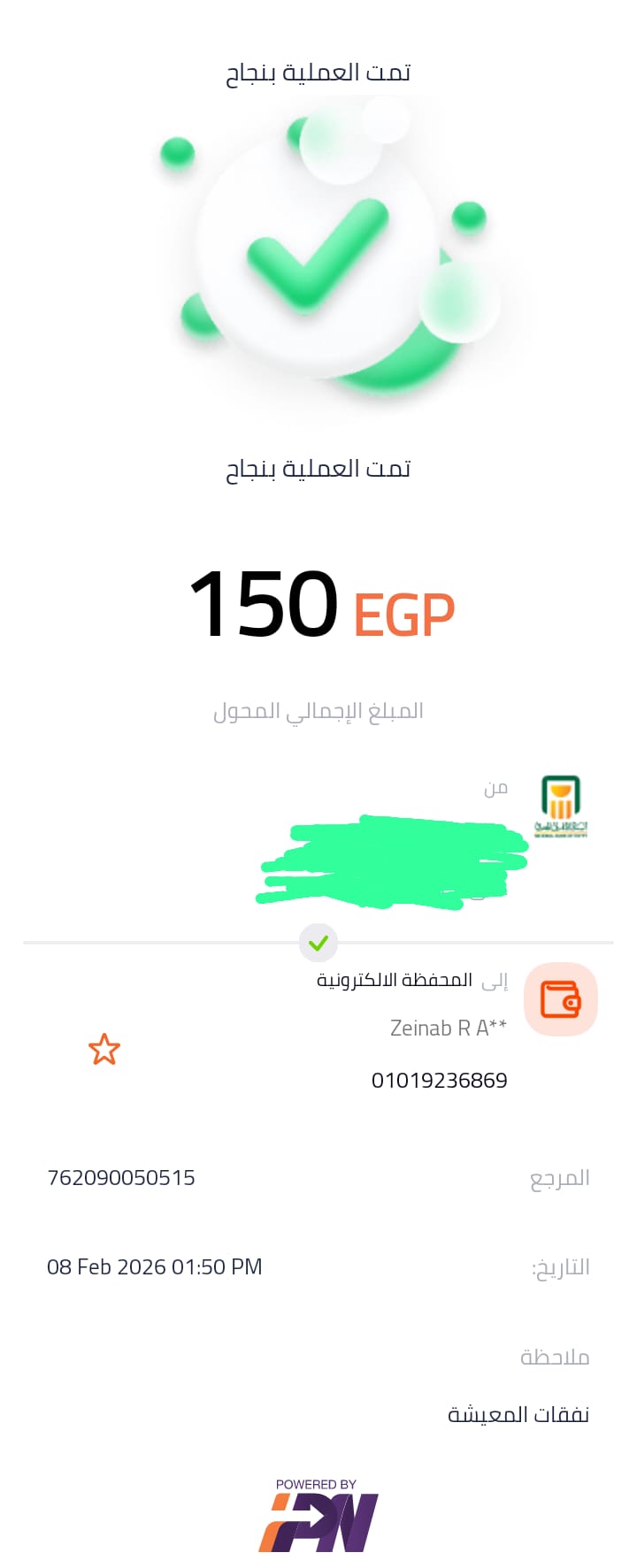Toggle the transaction success check indicator
This screenshot has width=637, height=1568.
pos(318,943)
